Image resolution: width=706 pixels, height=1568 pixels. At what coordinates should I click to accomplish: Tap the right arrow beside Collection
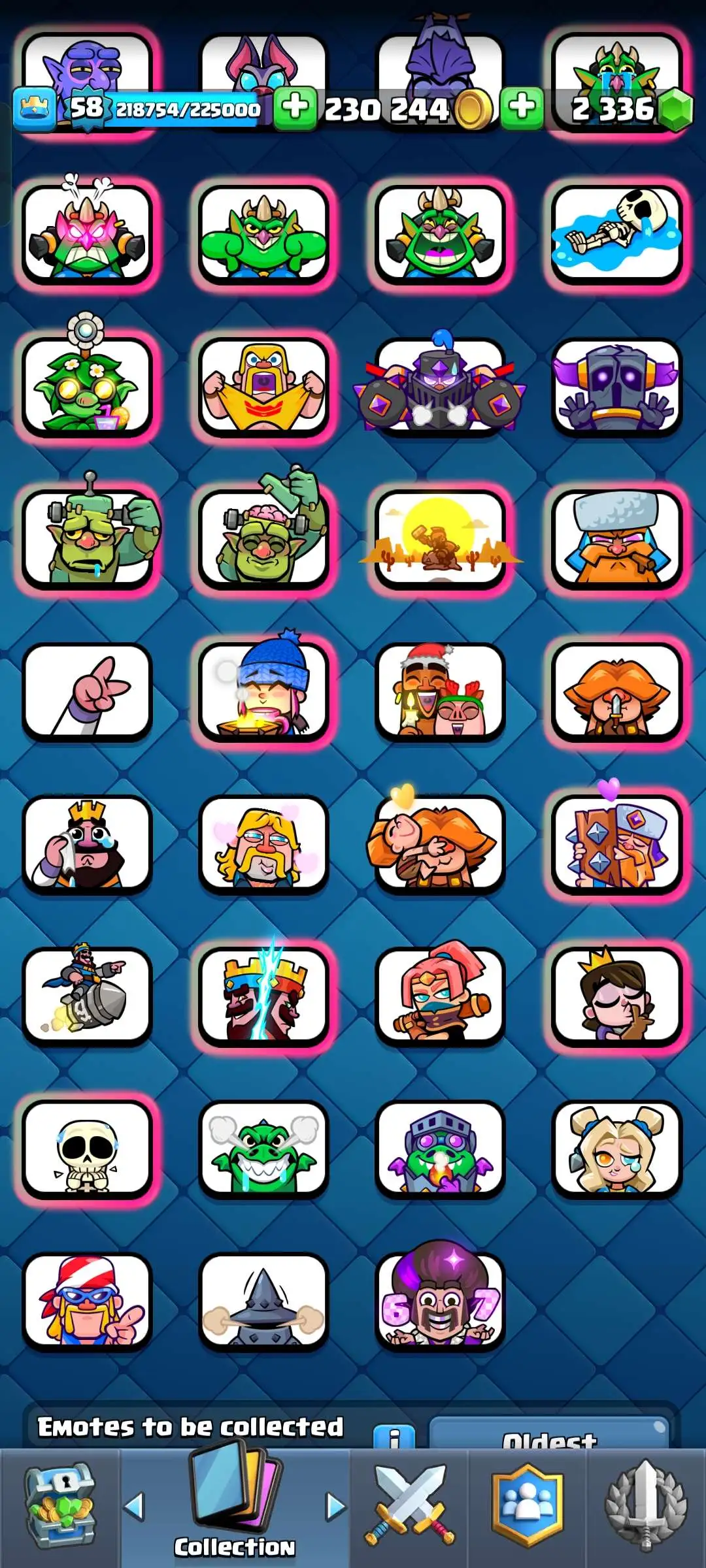coord(335,1506)
